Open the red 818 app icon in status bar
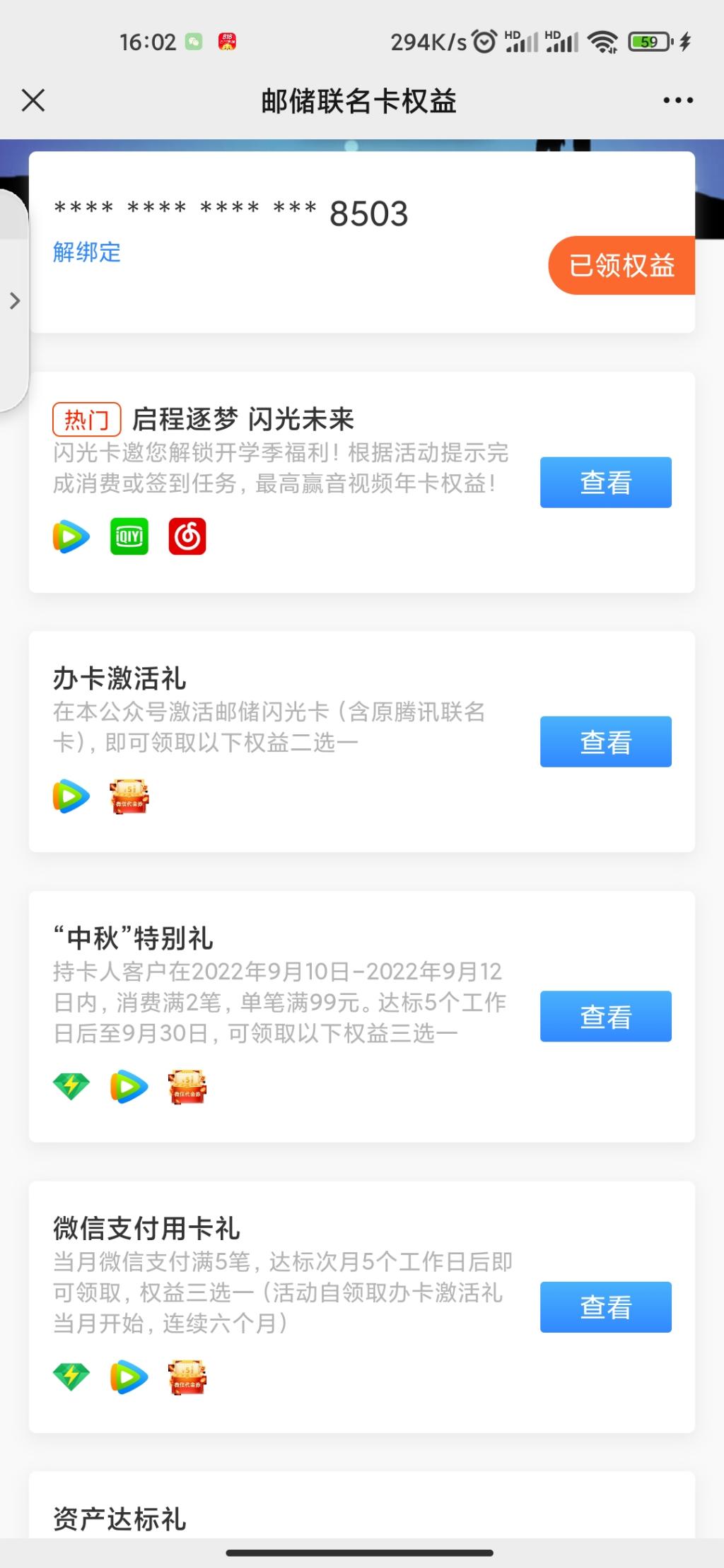Image resolution: width=724 pixels, height=1568 pixels. (x=225, y=42)
